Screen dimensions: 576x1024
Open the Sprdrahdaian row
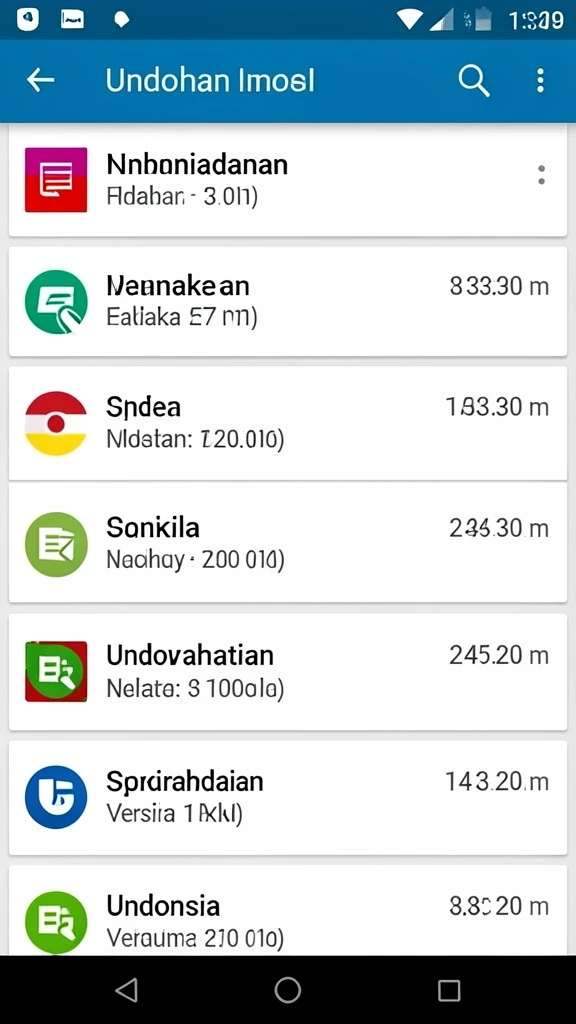click(287, 797)
